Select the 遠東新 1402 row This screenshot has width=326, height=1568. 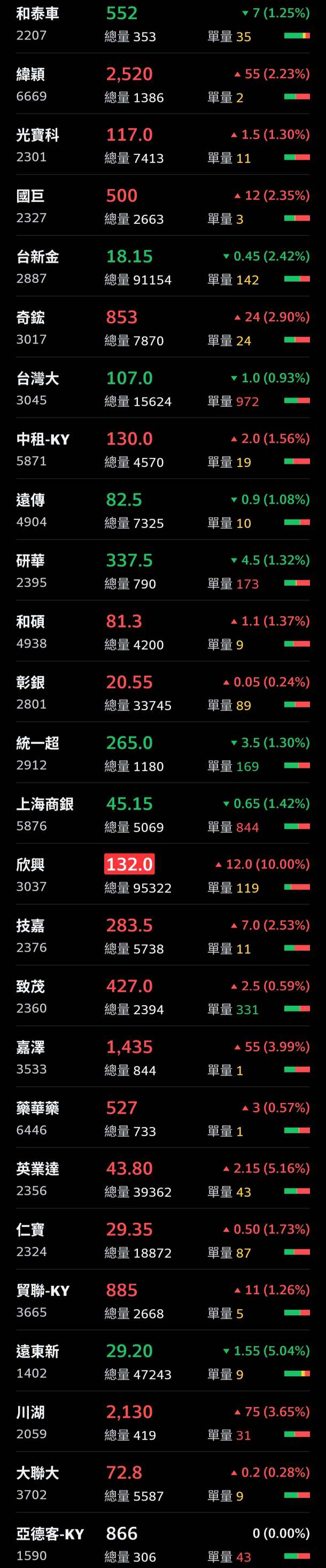pos(162,1362)
